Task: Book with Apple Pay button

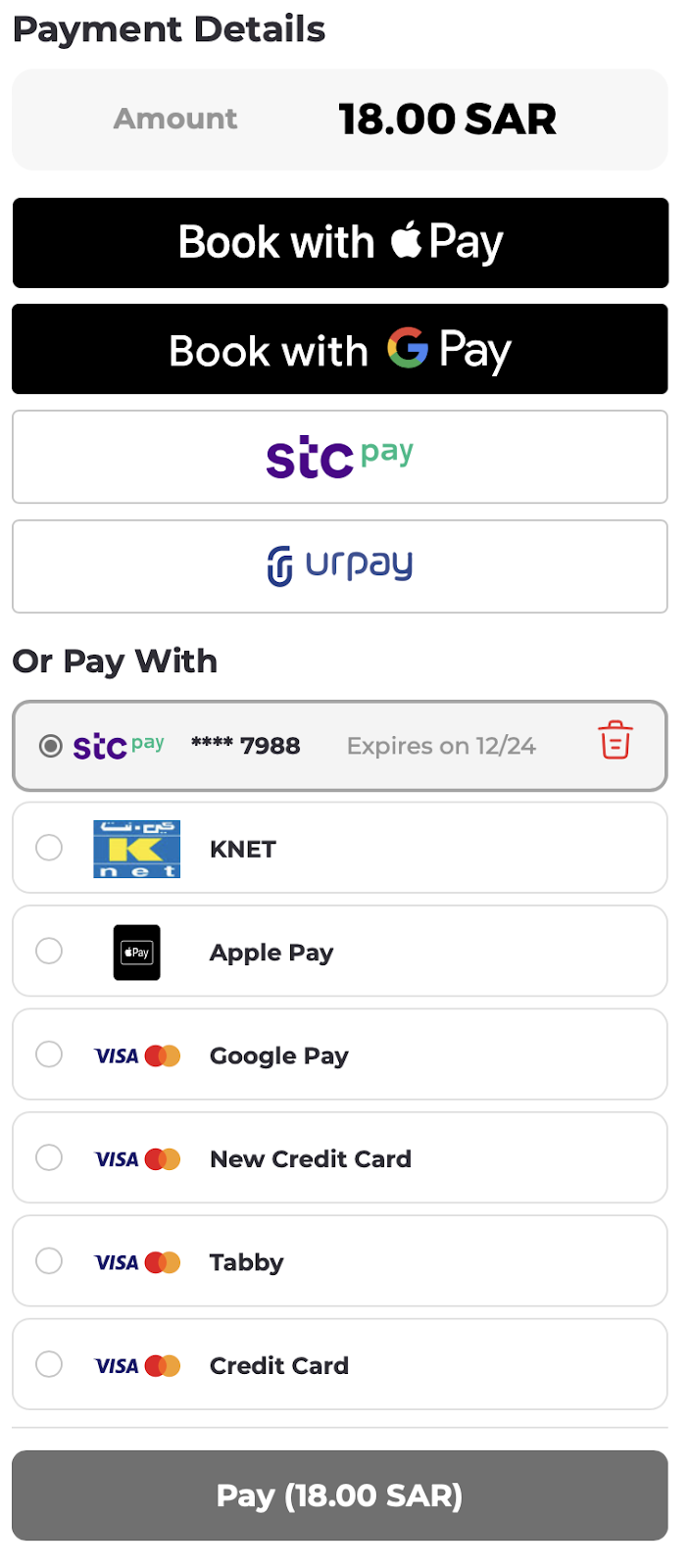Action: (340, 243)
